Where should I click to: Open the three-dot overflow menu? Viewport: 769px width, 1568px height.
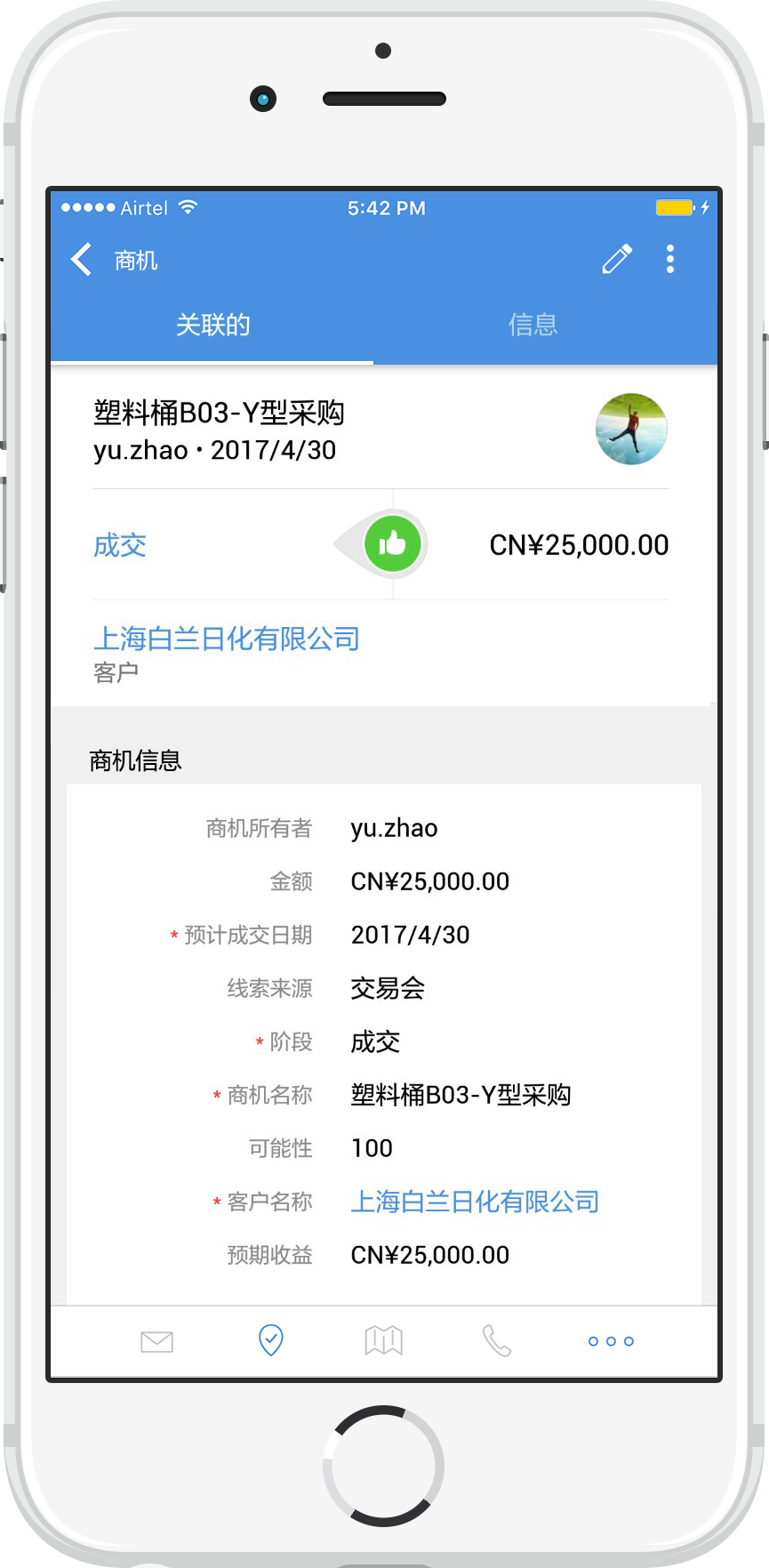(x=670, y=259)
